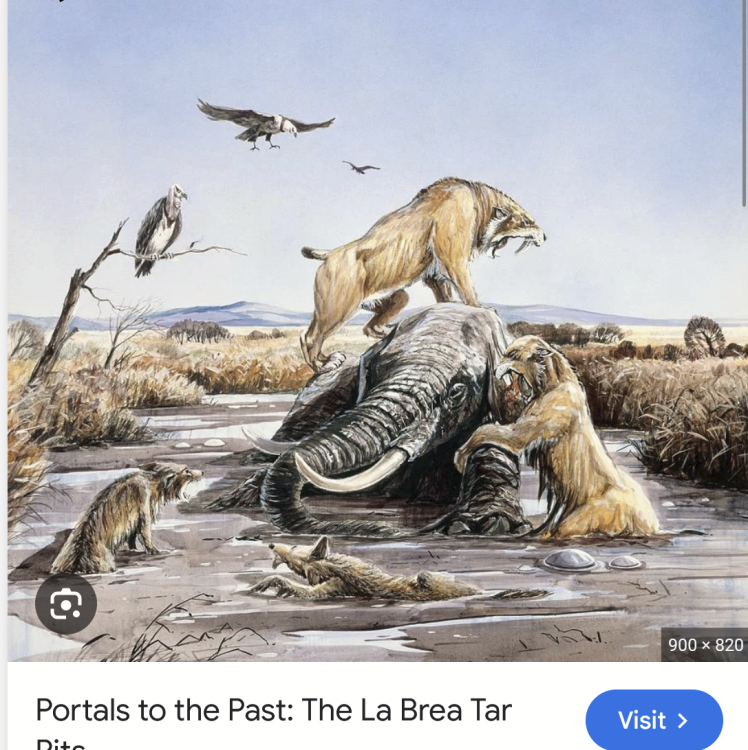The width and height of the screenshot is (748, 750).
Task: Tap the Visit button
Action: [x=653, y=720]
